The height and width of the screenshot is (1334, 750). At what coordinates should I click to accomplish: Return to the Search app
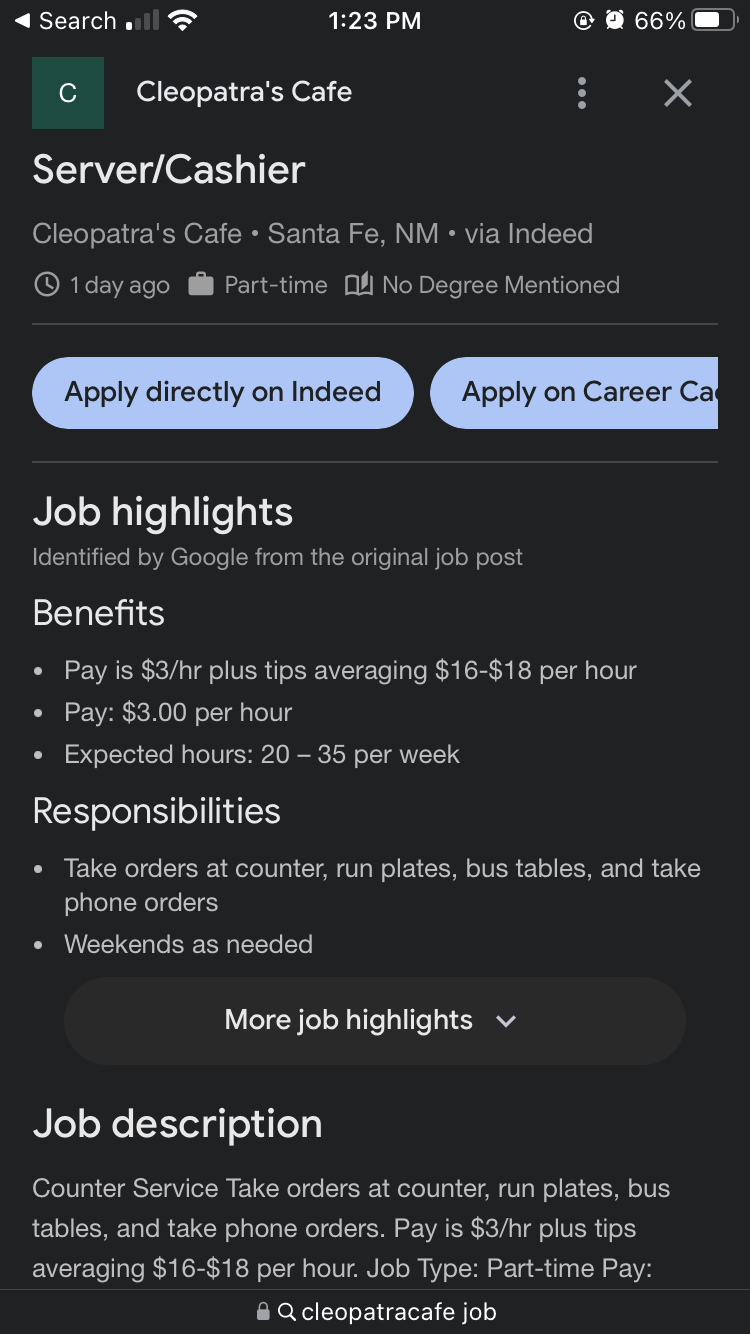click(65, 21)
